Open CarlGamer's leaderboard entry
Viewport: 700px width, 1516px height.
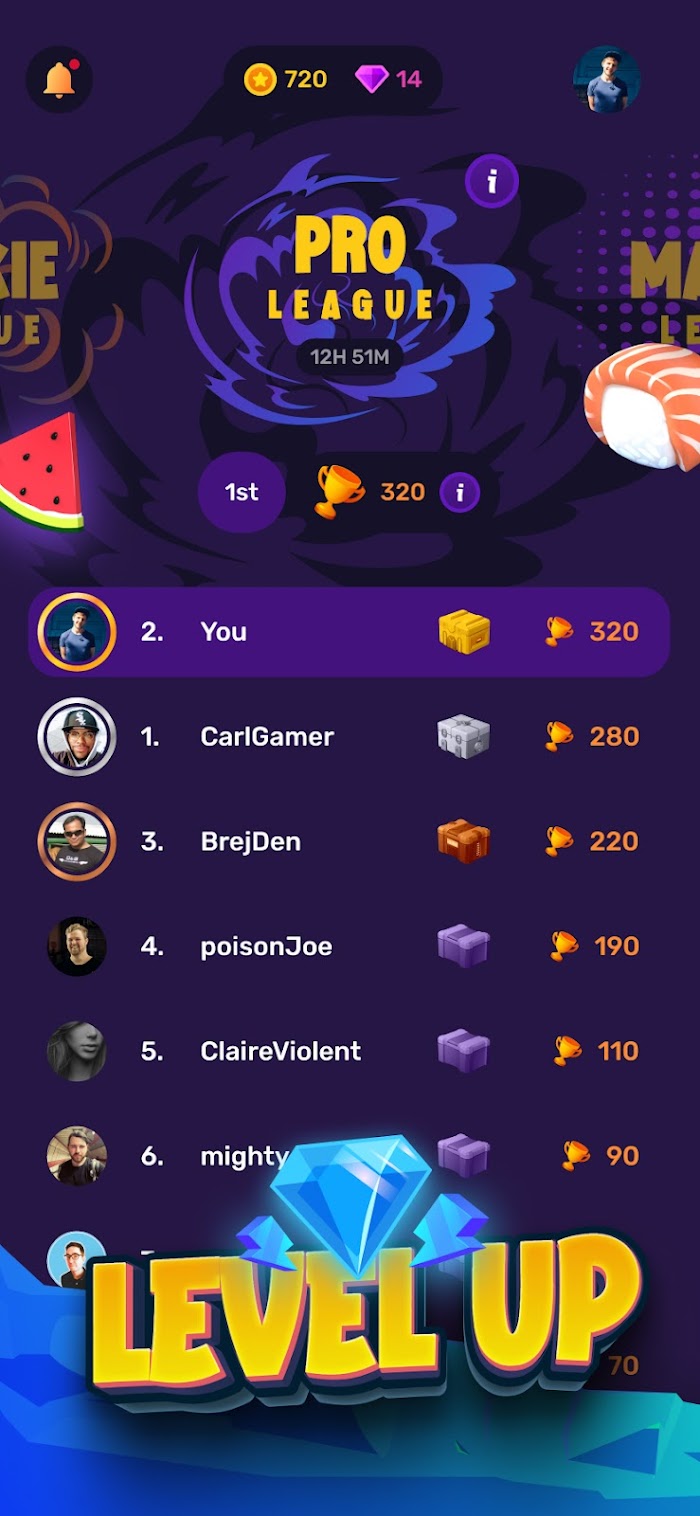pyautogui.click(x=349, y=737)
